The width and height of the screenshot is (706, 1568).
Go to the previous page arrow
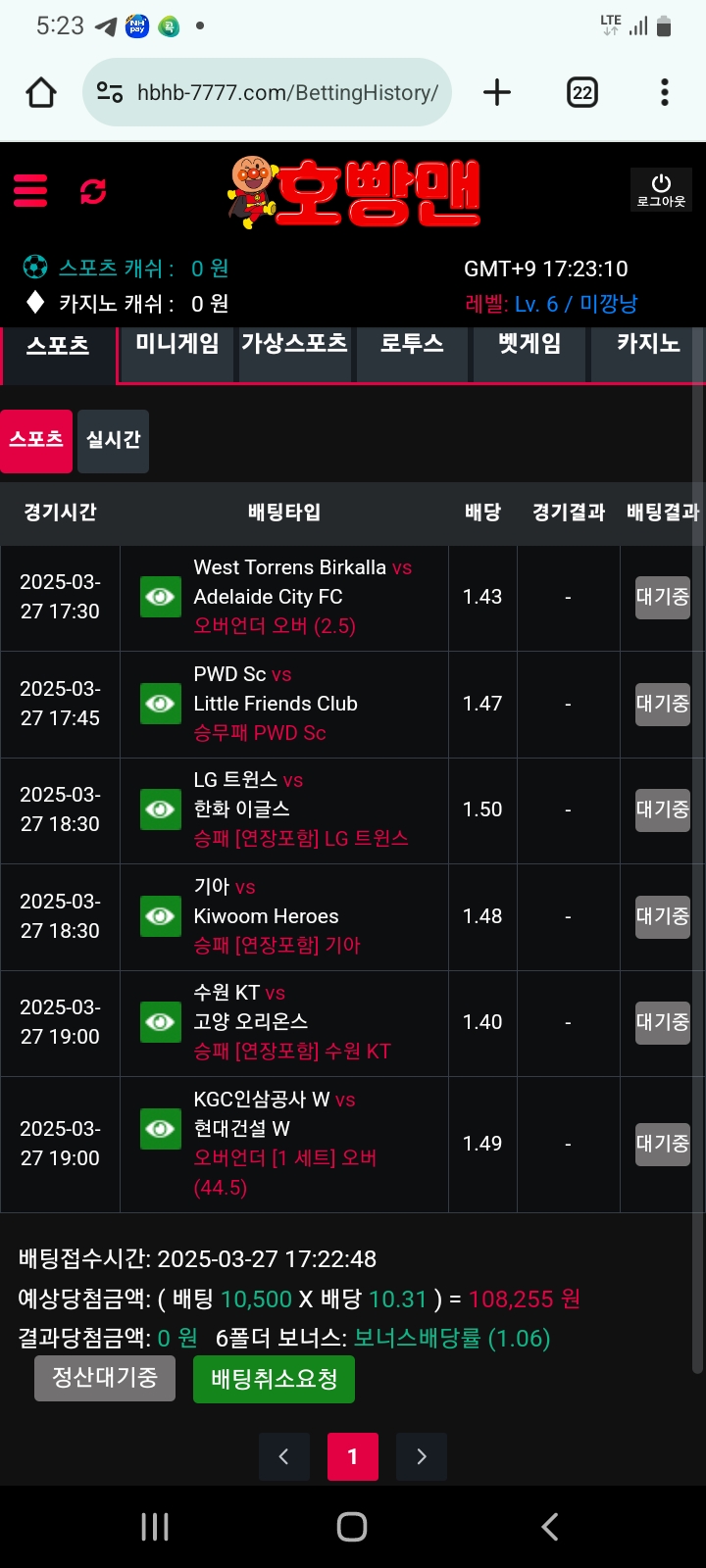pyautogui.click(x=284, y=1456)
